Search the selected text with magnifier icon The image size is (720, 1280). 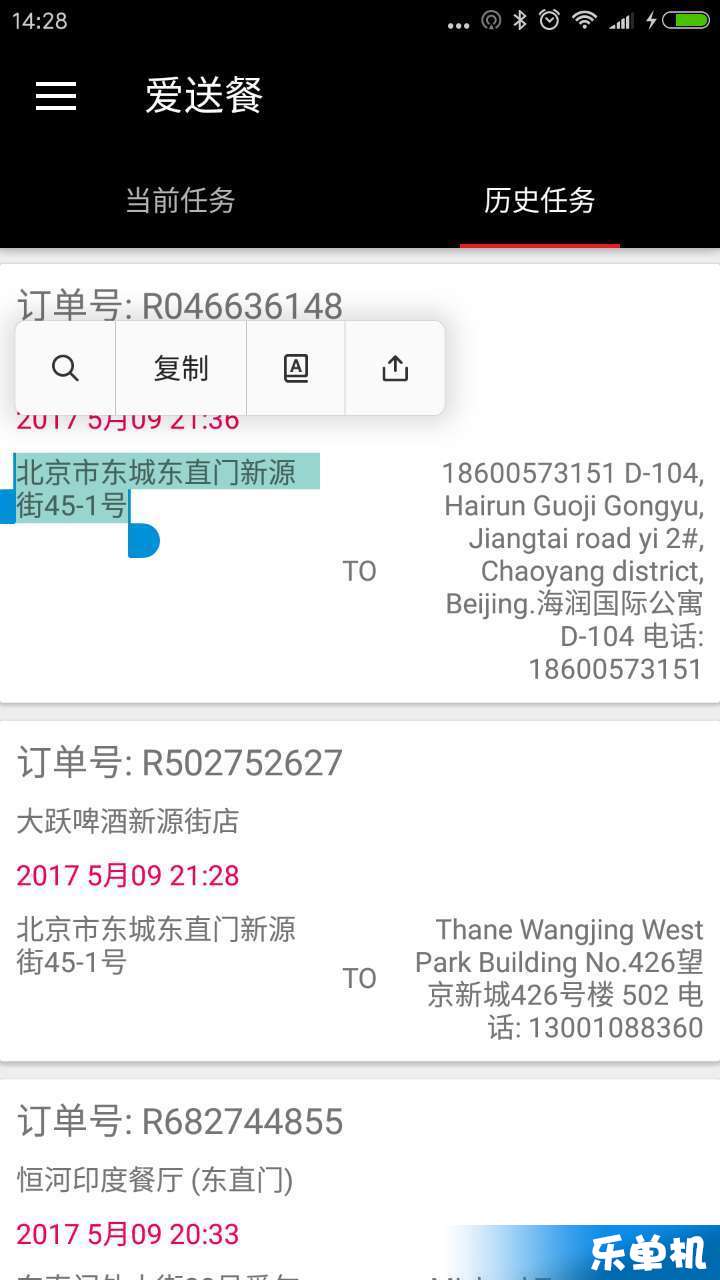click(x=65, y=368)
